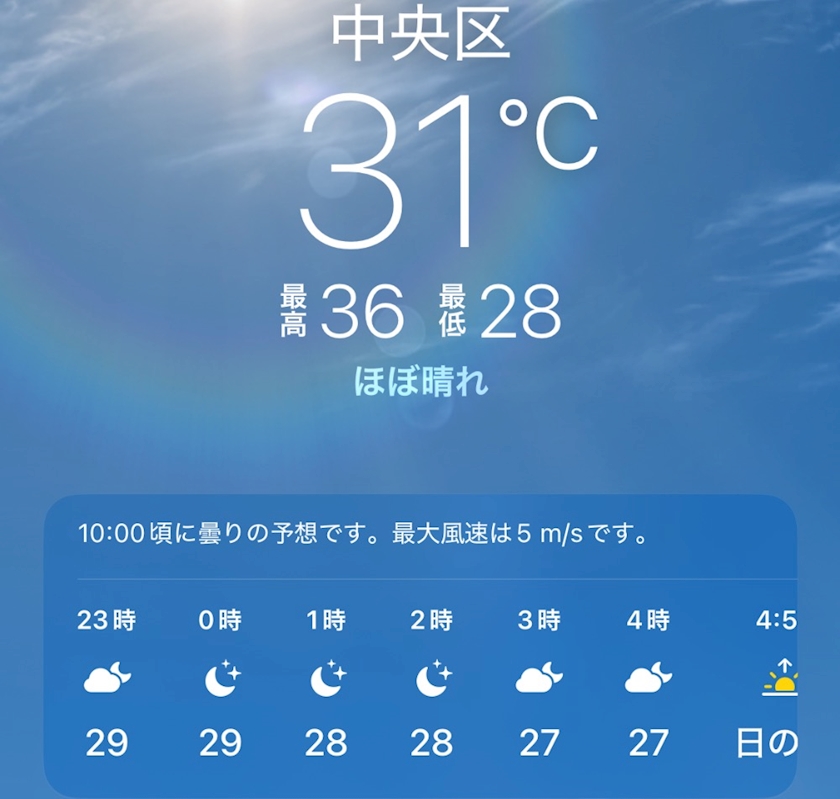The height and width of the screenshot is (799, 840).
Task: Open the hourly forecast card for details
Action: click(421, 646)
